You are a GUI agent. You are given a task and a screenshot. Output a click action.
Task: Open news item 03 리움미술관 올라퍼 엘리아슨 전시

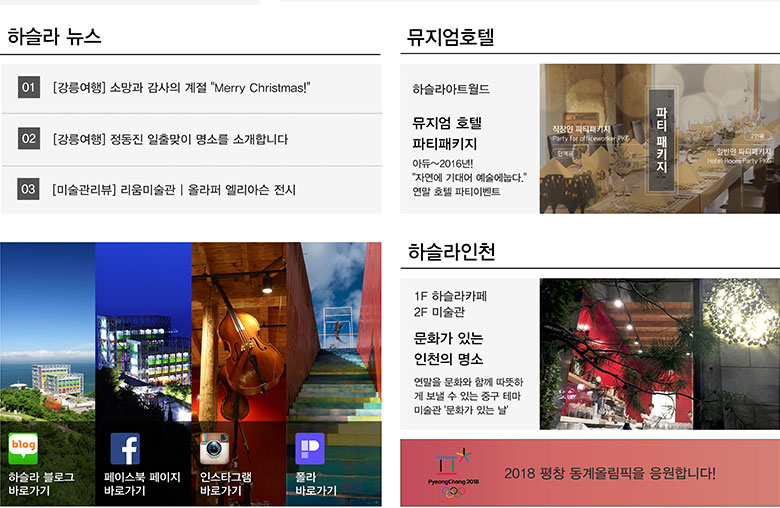click(173, 189)
